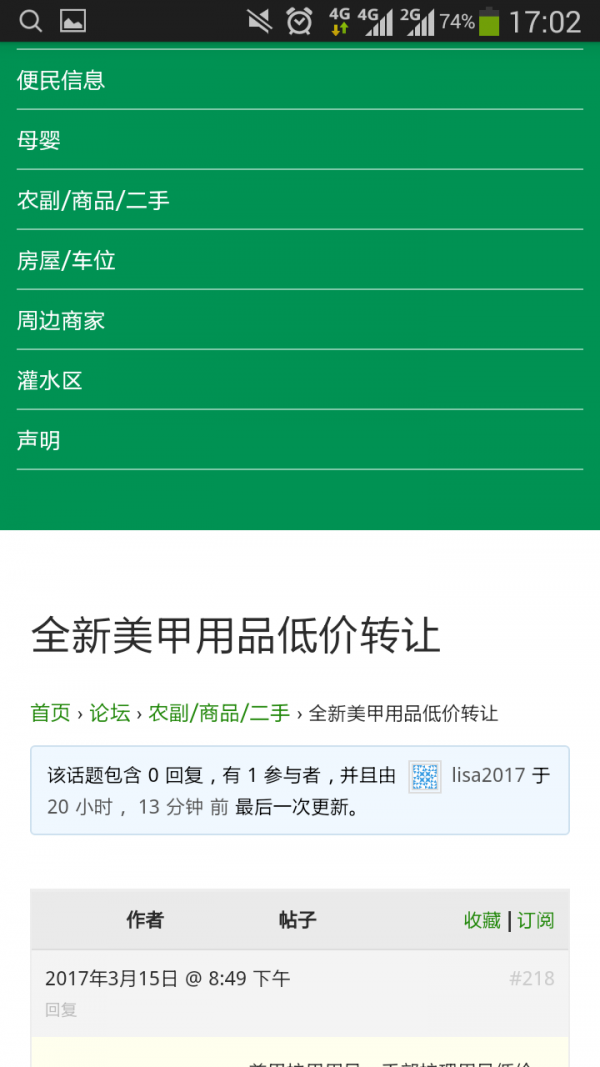View lisa2017's profile
This screenshot has width=600, height=1067.
point(488,775)
